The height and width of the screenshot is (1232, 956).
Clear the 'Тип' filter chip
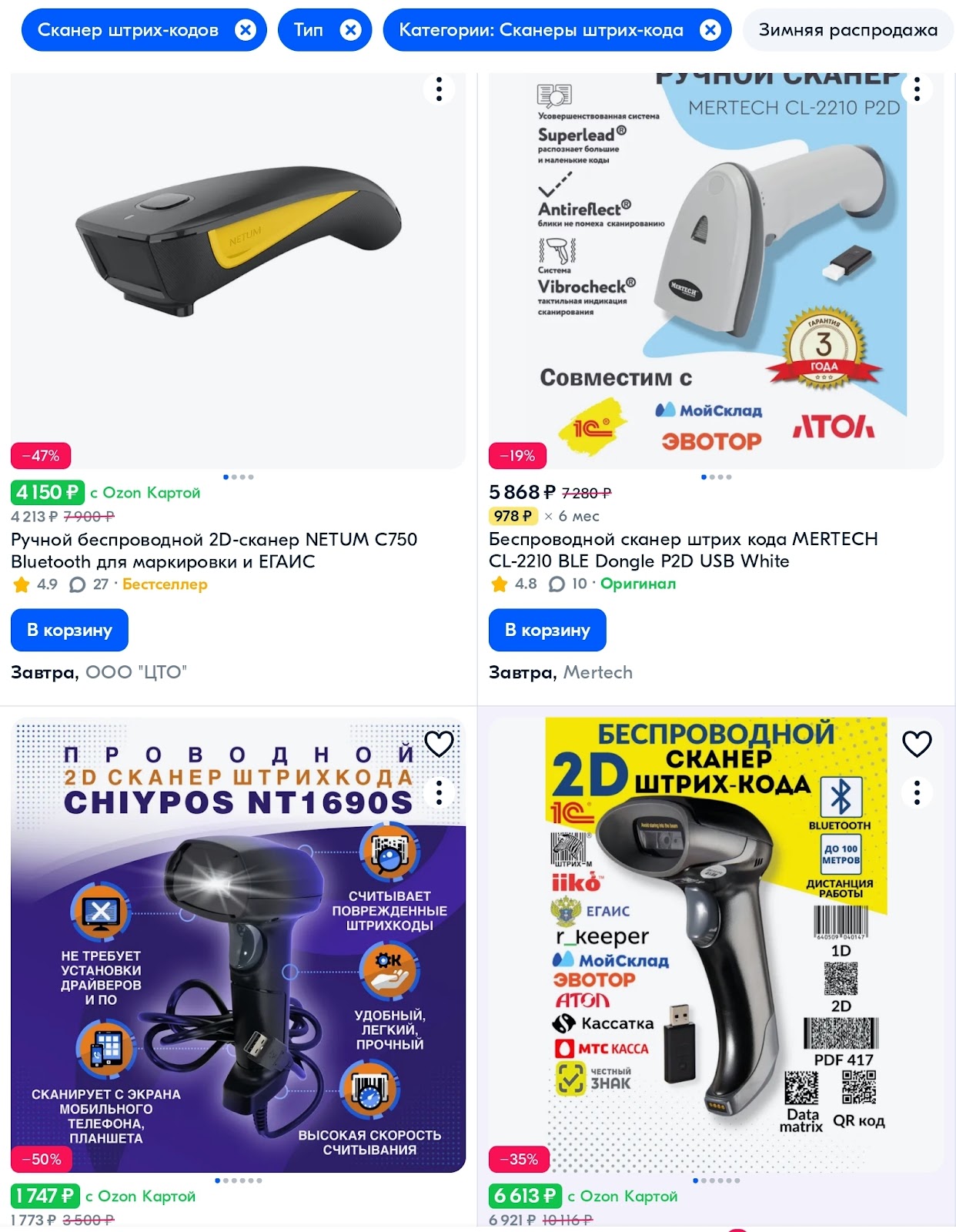click(350, 30)
